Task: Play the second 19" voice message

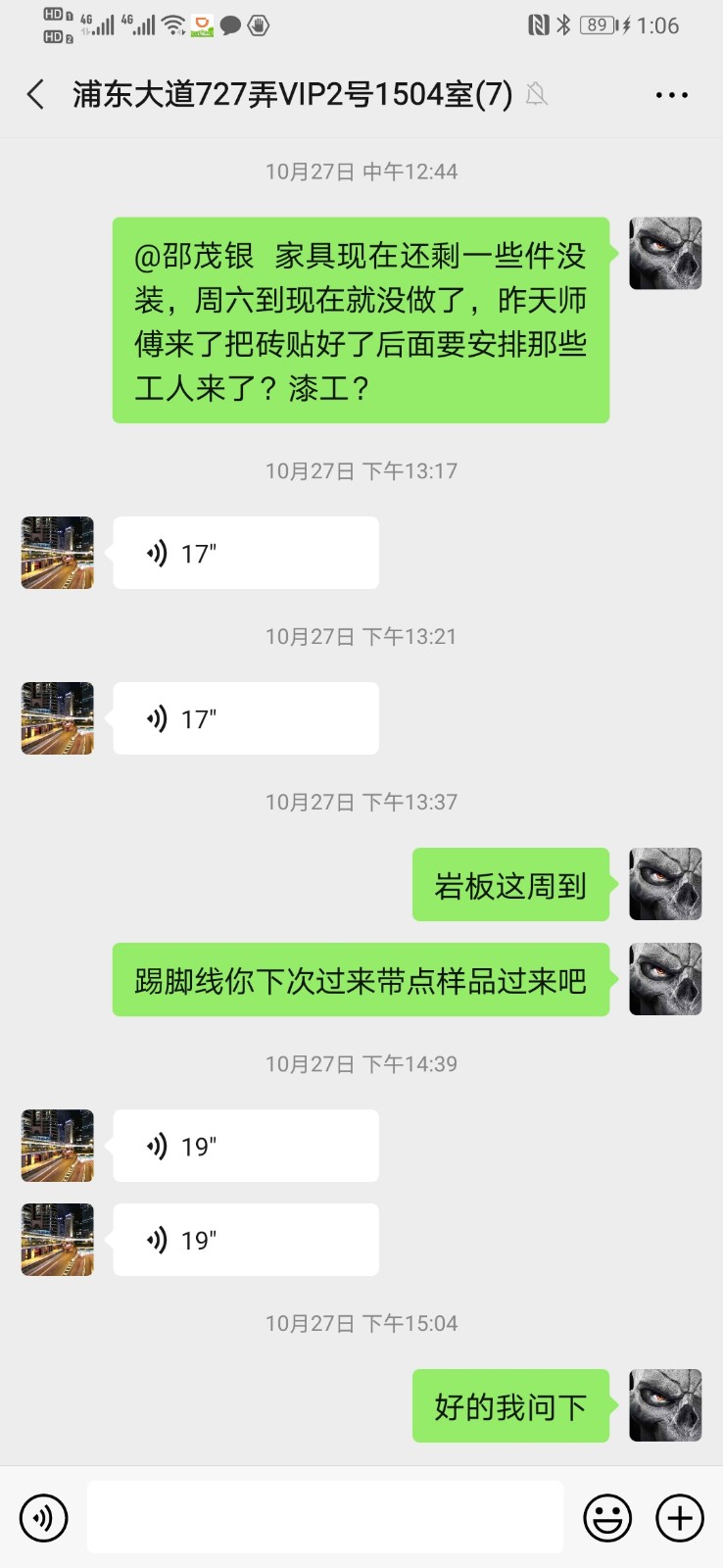Action: [245, 1240]
